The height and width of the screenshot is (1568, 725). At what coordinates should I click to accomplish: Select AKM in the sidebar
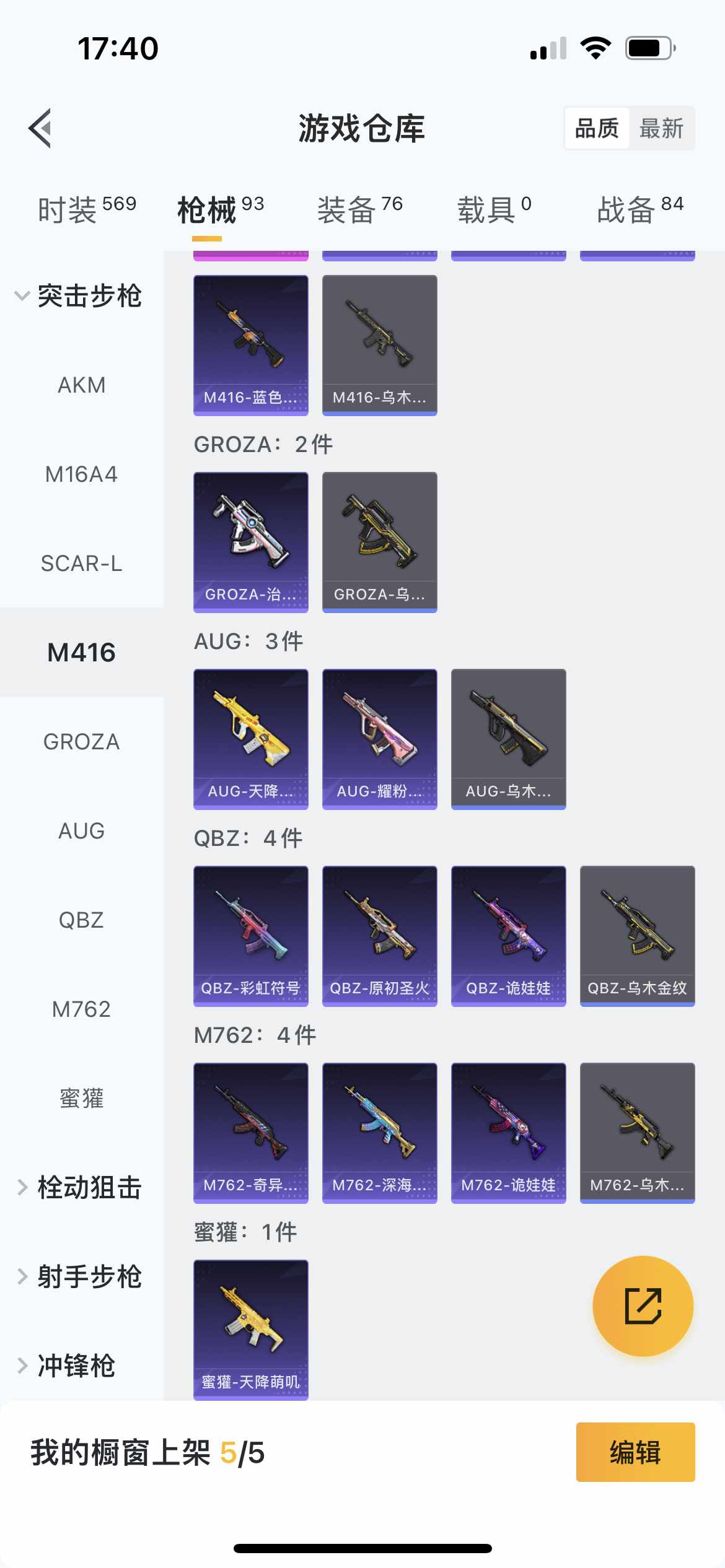pyautogui.click(x=81, y=385)
